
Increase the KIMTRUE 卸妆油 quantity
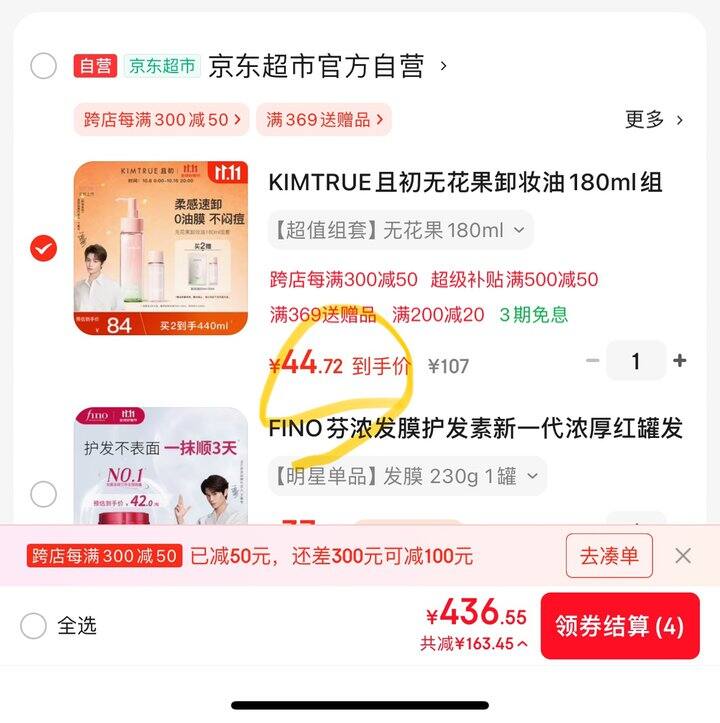(680, 361)
